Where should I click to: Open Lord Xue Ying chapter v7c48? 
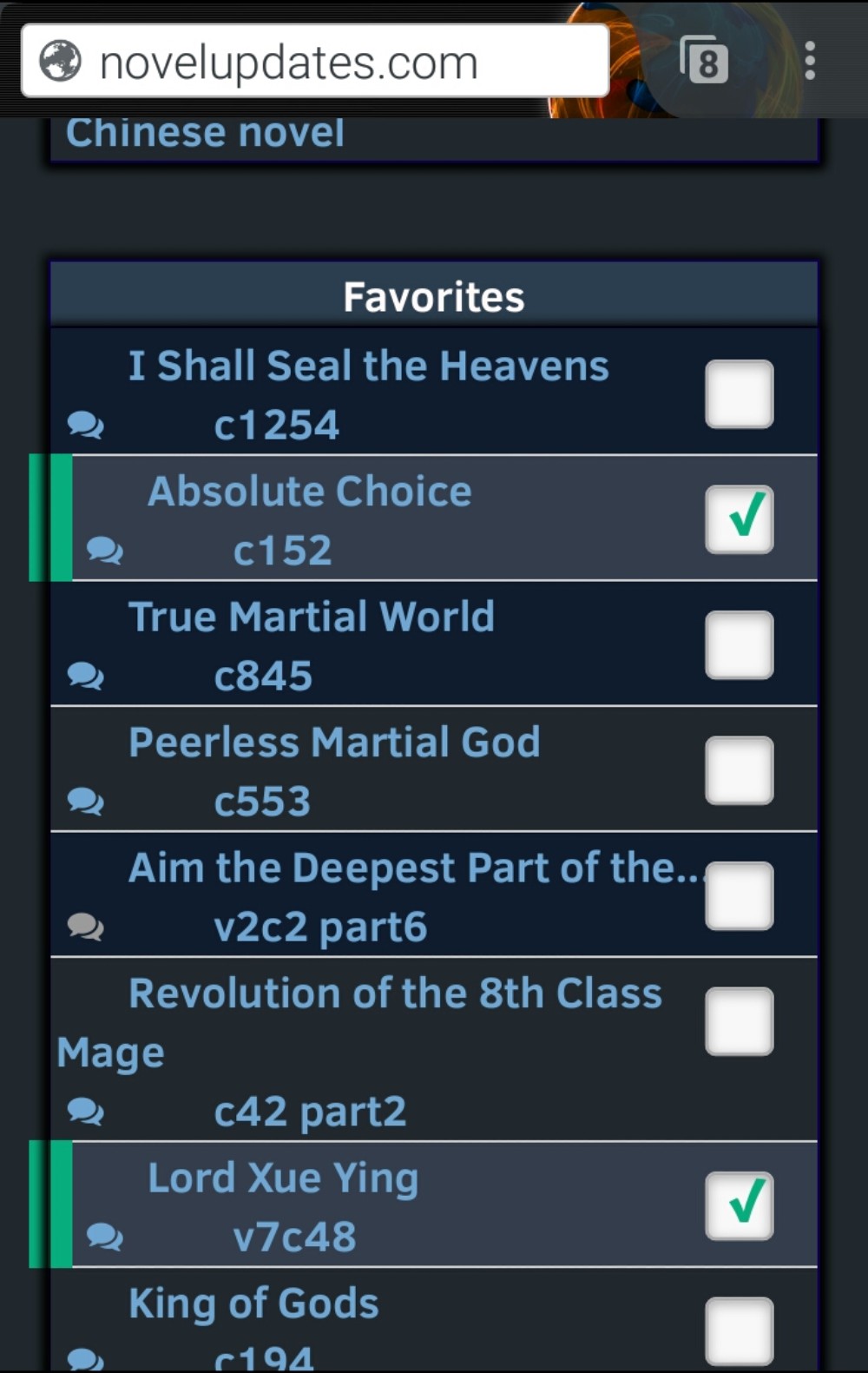294,1237
